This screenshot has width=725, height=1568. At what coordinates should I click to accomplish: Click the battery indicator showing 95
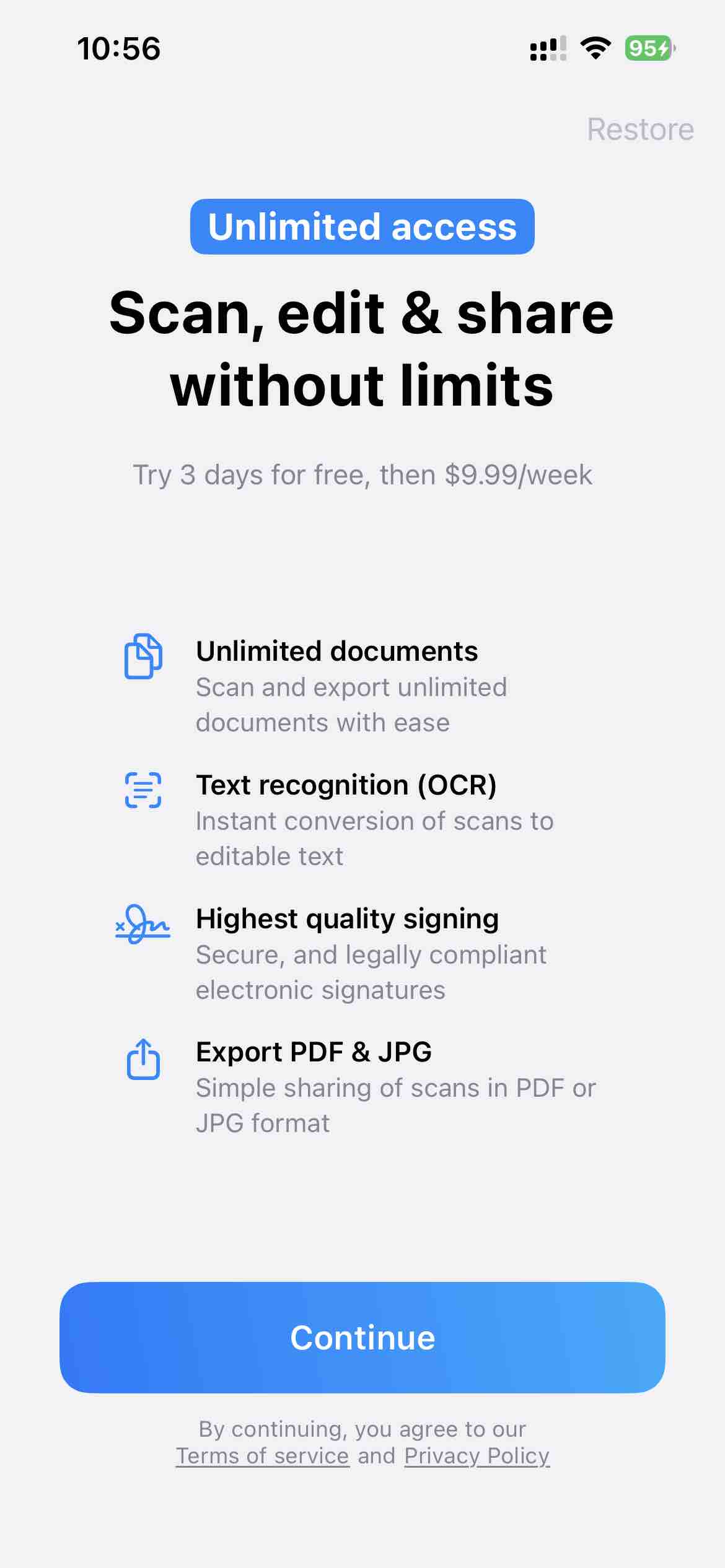[647, 47]
